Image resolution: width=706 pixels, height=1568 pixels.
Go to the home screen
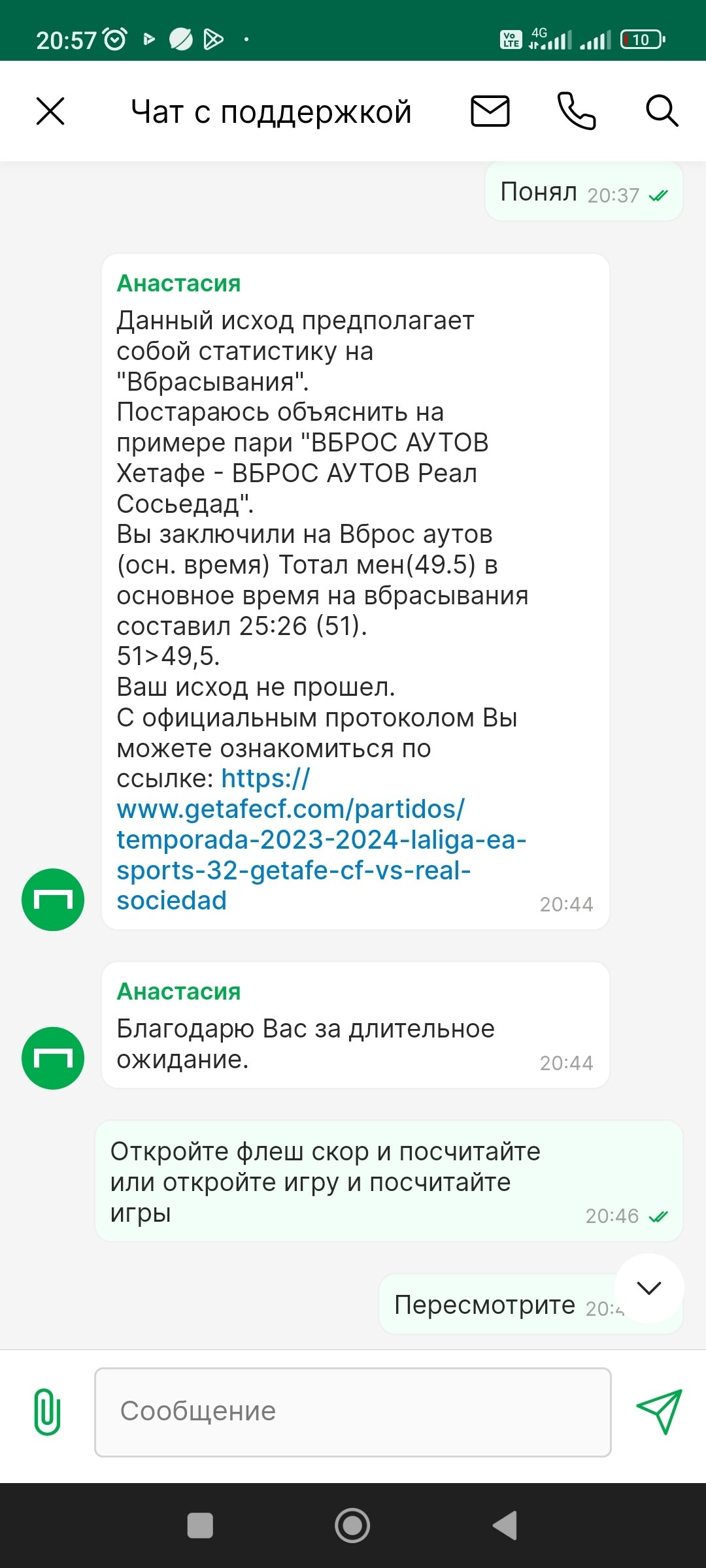(352, 1526)
